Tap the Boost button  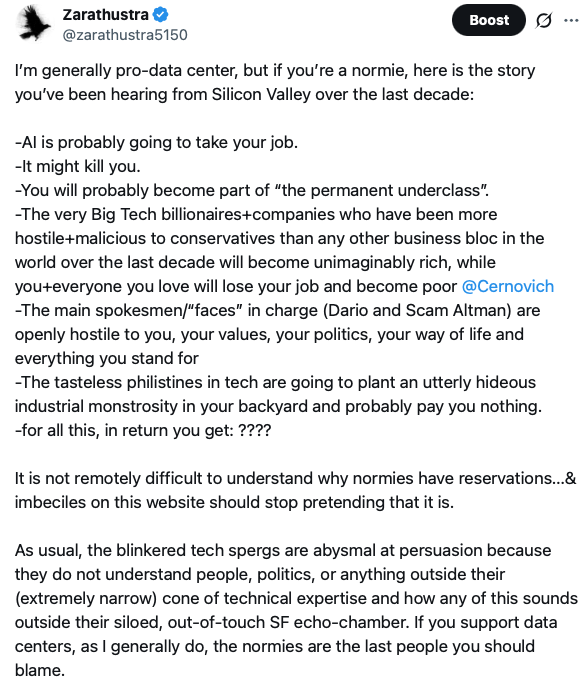click(x=488, y=20)
